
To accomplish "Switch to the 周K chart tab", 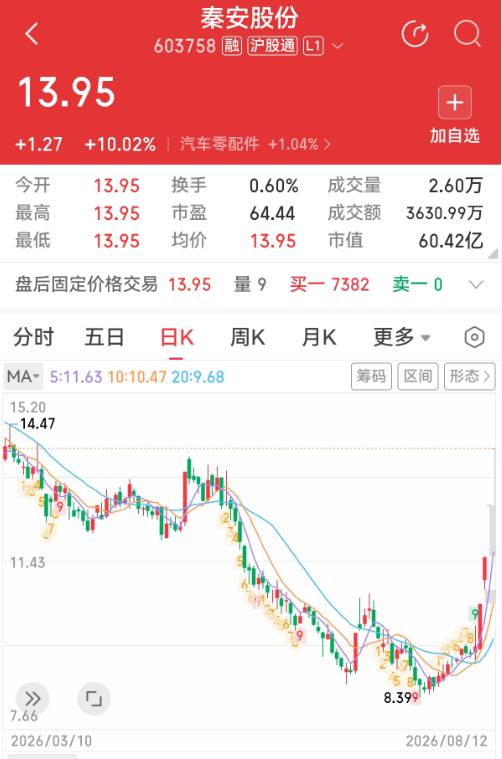I will pyautogui.click(x=247, y=337).
